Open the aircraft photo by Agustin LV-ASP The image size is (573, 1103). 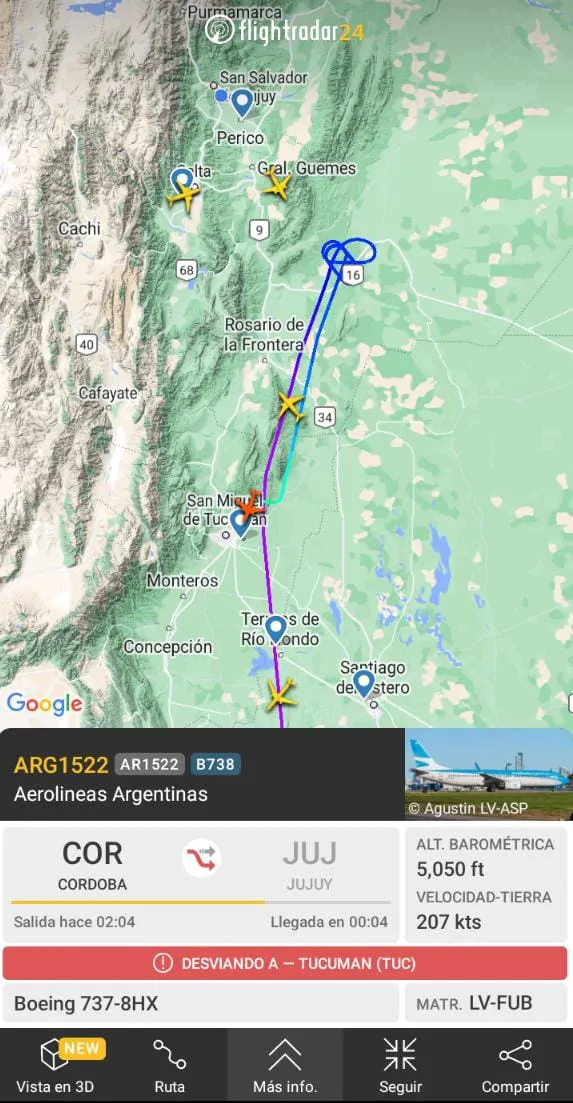click(489, 774)
